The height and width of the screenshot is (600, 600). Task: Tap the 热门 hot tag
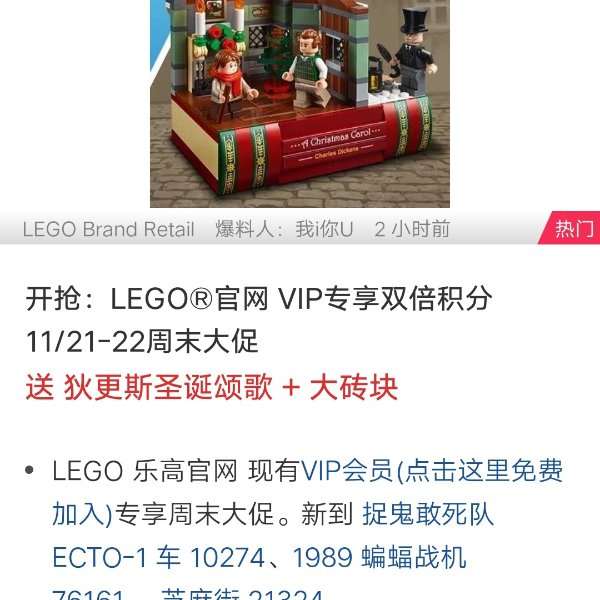[574, 229]
